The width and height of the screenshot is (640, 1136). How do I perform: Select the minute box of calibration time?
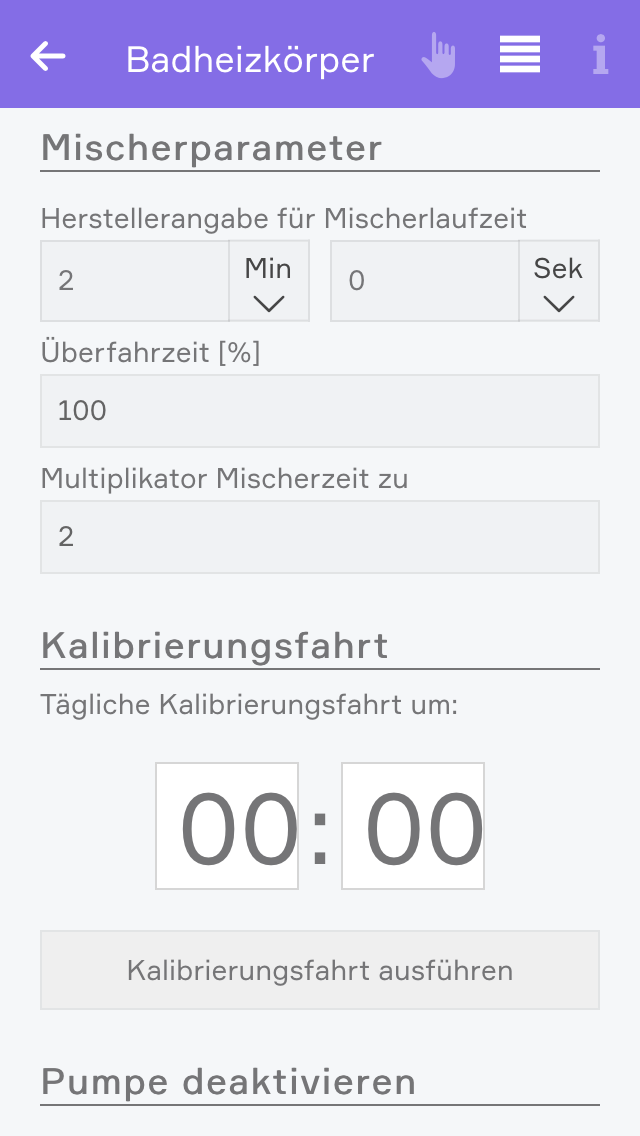pos(413,826)
